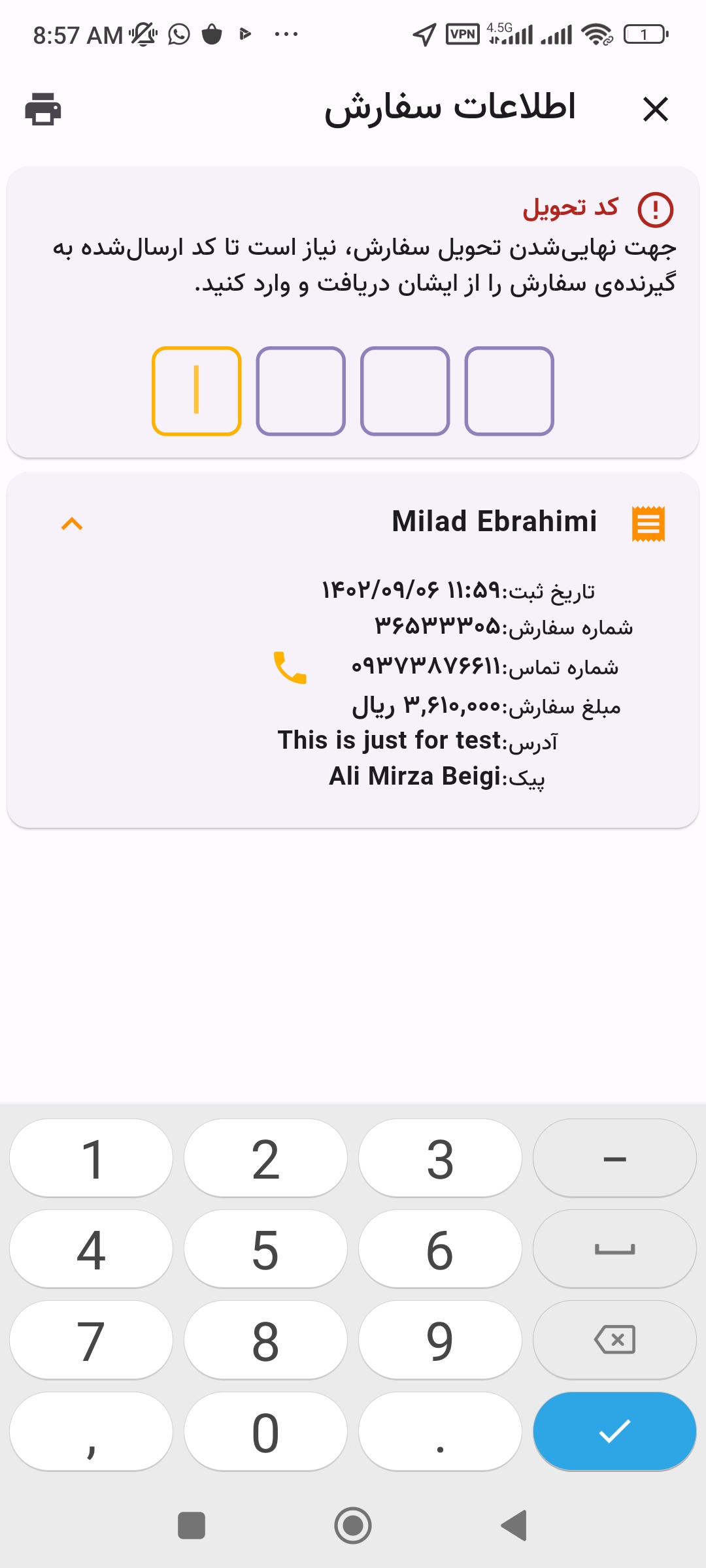This screenshot has width=706, height=1568.
Task: Tap the 3 key
Action: click(x=440, y=1158)
